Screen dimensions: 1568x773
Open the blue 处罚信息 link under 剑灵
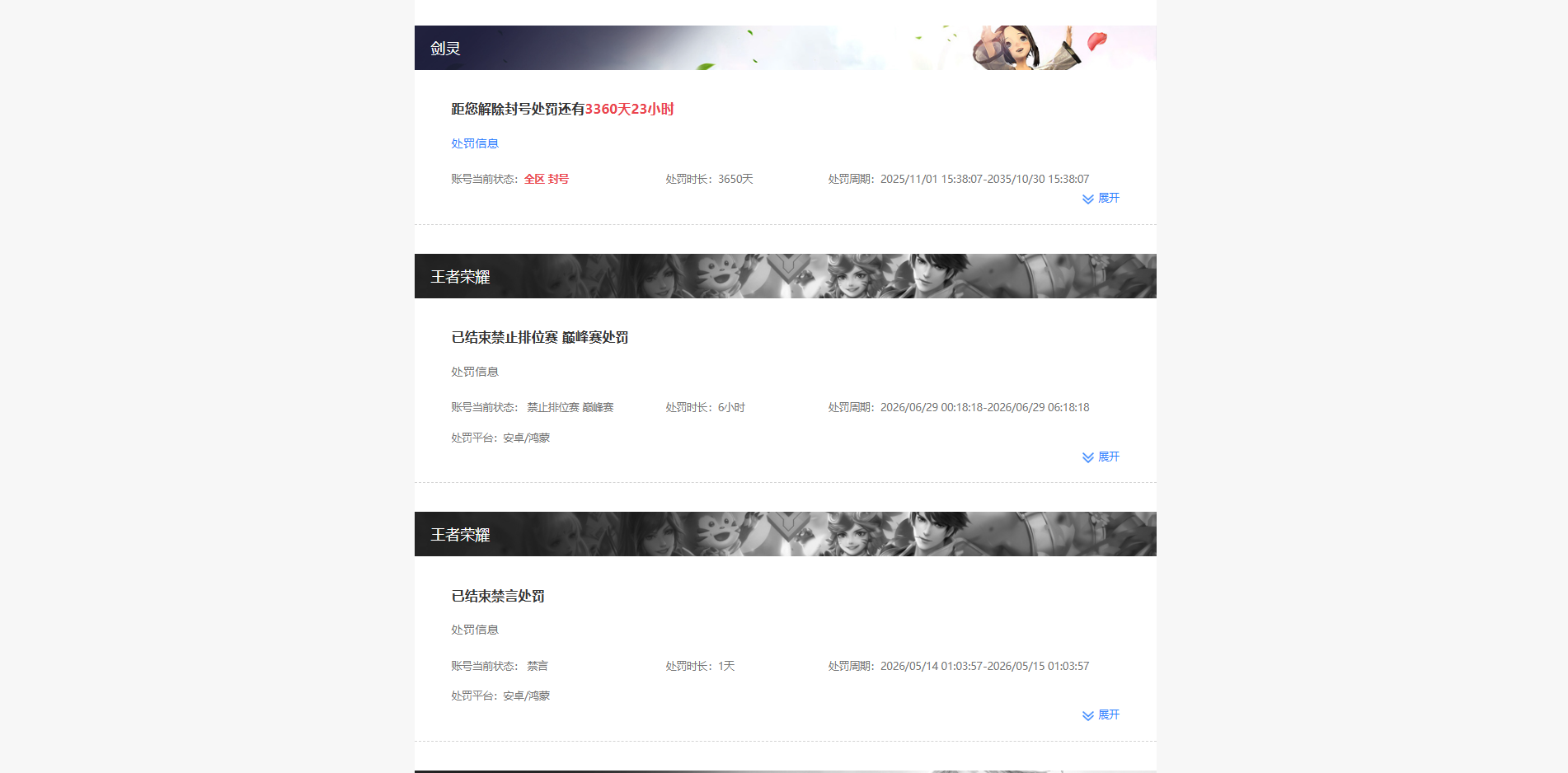pos(475,143)
